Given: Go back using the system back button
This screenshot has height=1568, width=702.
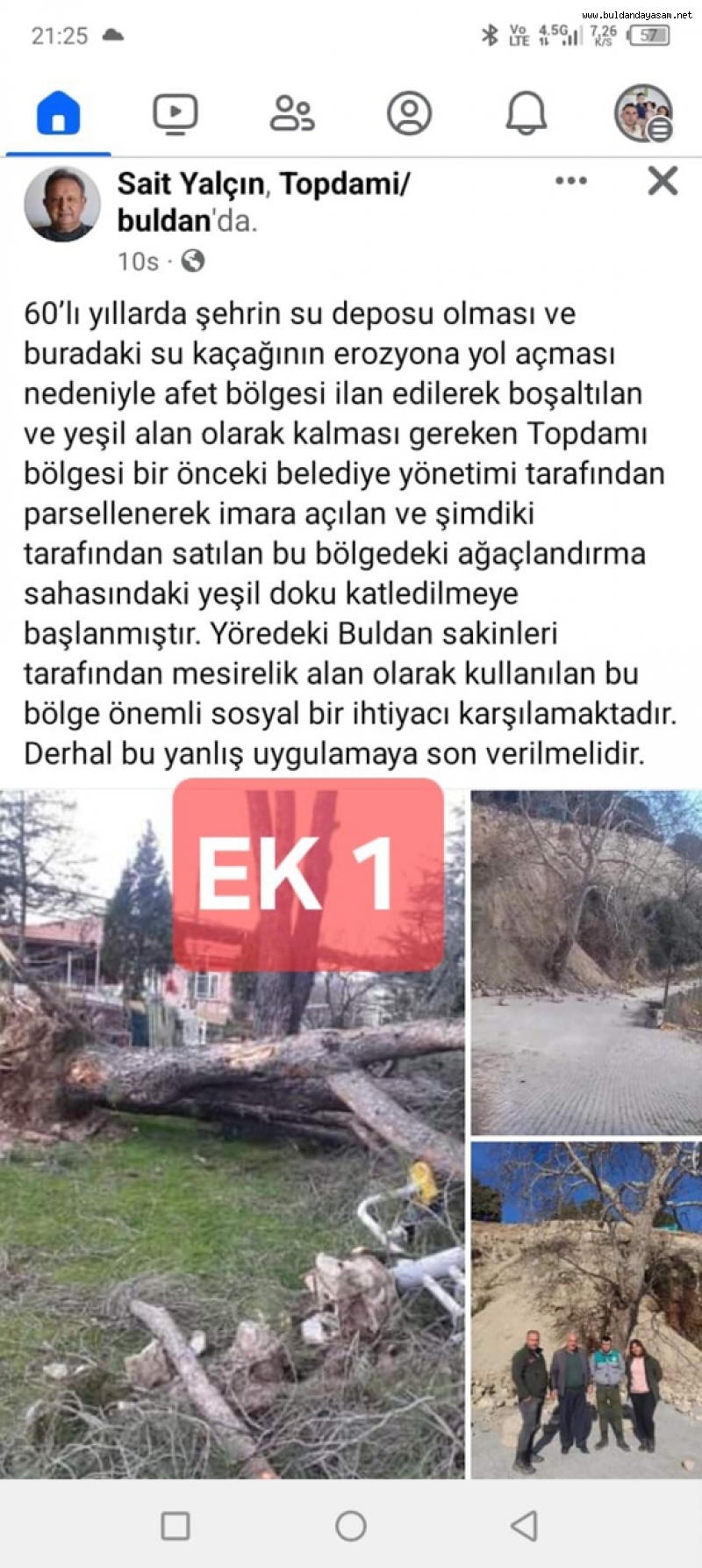Looking at the screenshot, I should click(x=525, y=1526).
